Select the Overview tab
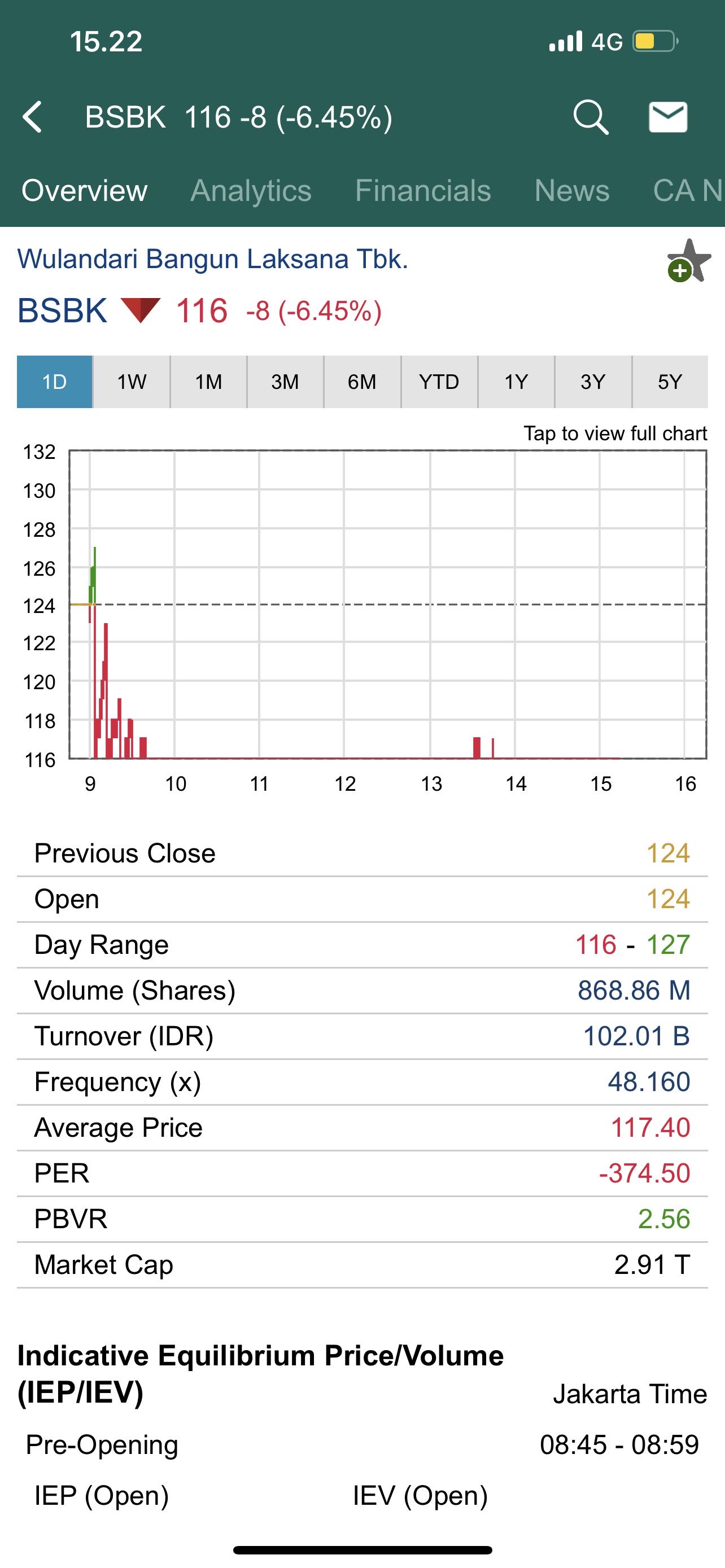 point(85,191)
